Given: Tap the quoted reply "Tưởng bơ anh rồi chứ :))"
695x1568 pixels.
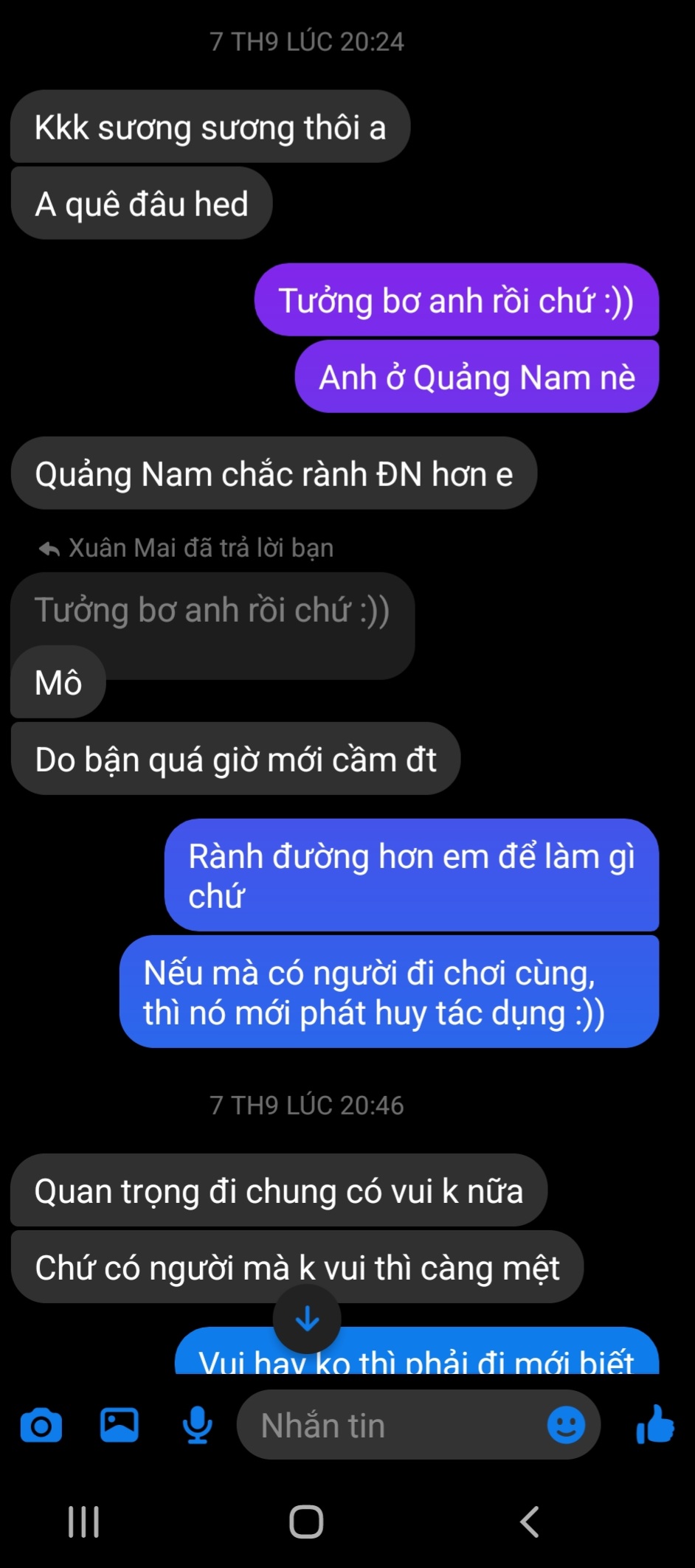Looking at the screenshot, I should tap(212, 611).
